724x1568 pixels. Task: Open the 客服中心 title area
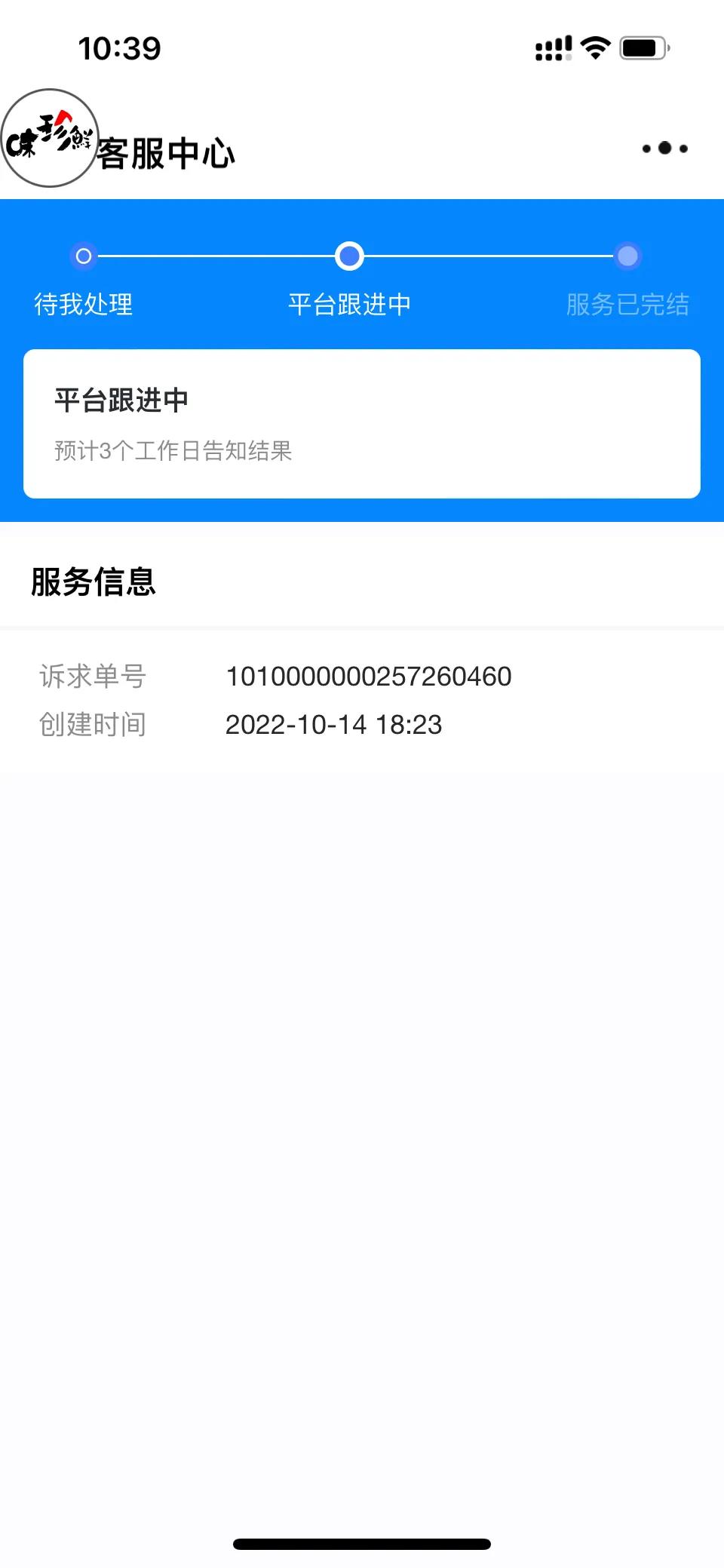pos(167,154)
